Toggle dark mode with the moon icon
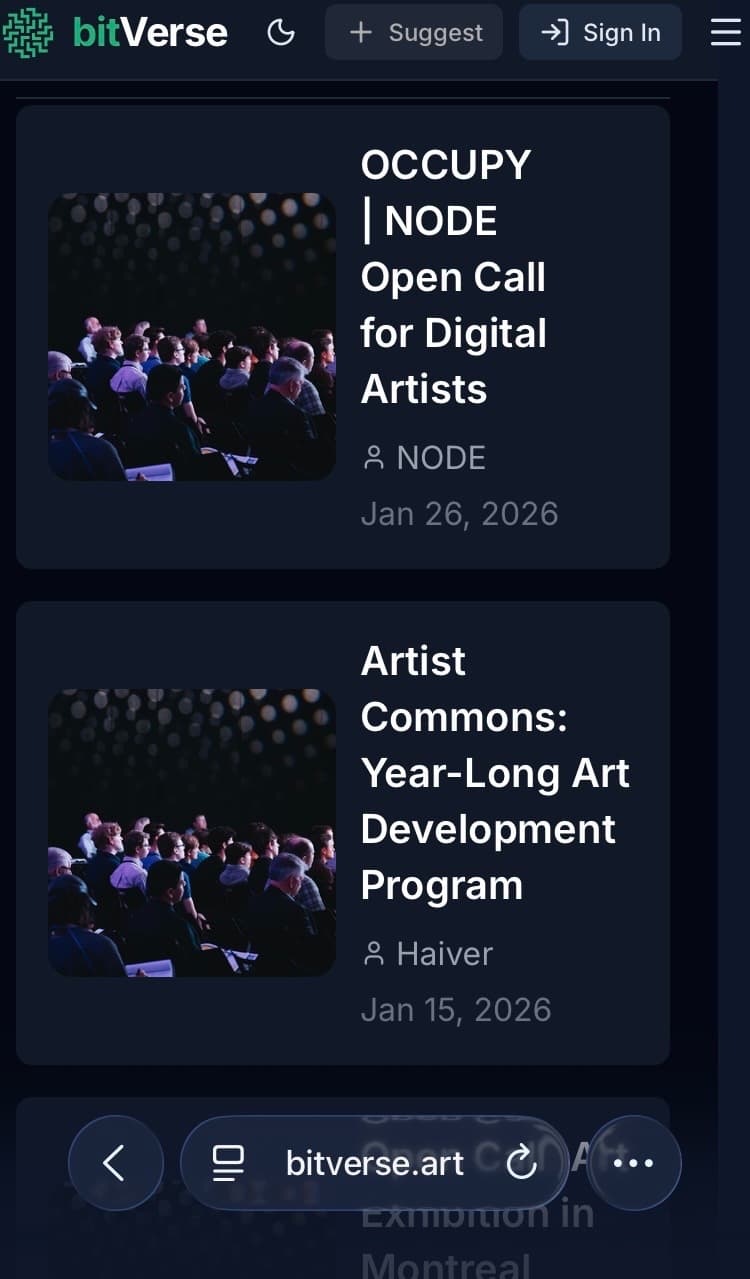 pyautogui.click(x=281, y=31)
